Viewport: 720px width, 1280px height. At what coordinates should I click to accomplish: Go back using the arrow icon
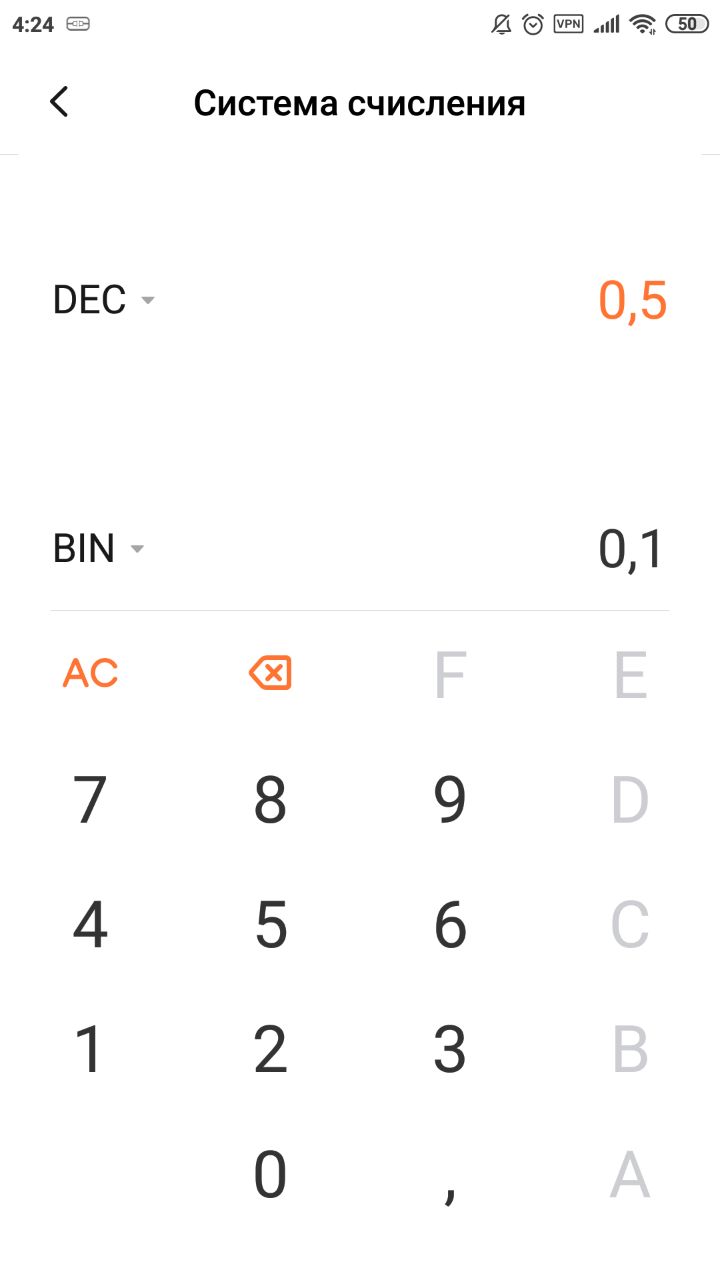[x=60, y=102]
